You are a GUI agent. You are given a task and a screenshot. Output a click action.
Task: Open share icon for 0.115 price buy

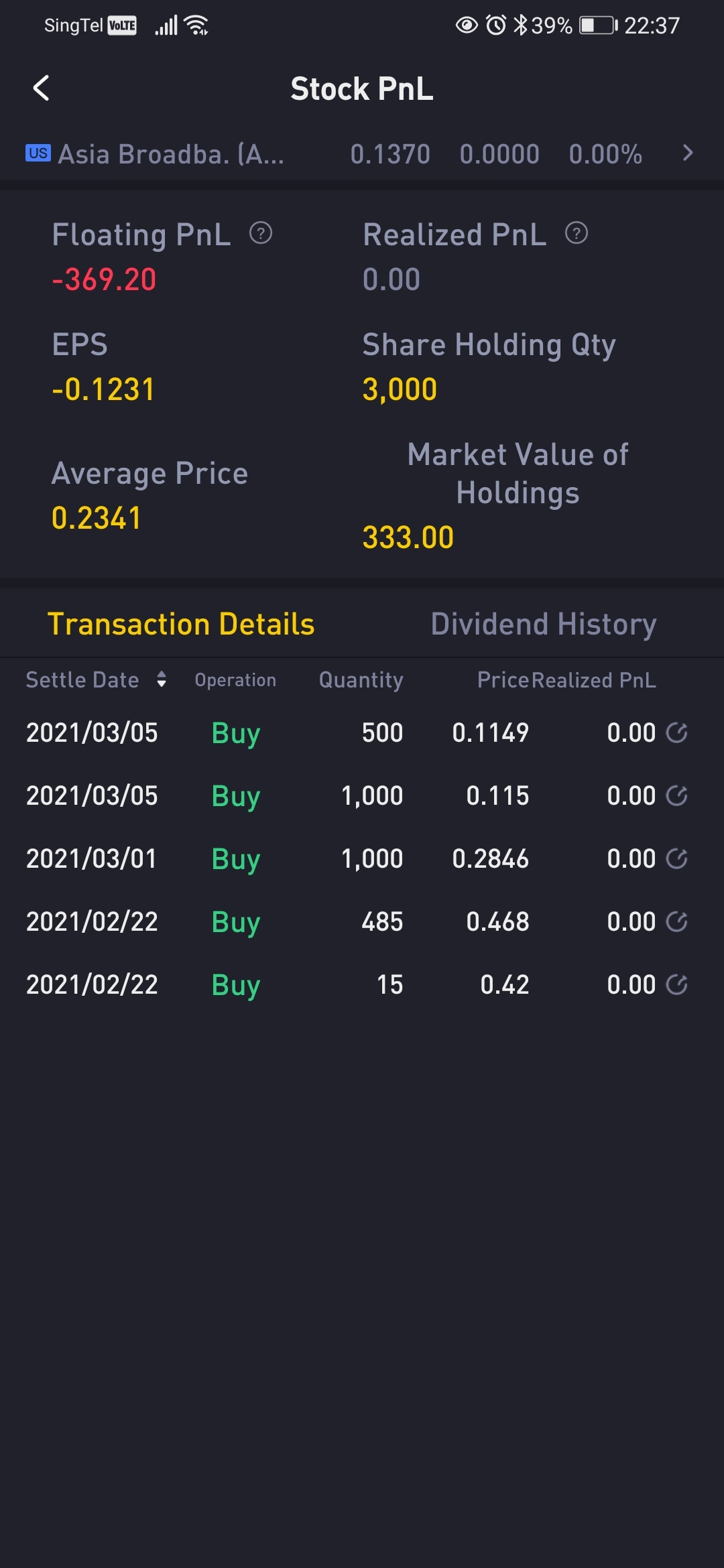tap(677, 795)
